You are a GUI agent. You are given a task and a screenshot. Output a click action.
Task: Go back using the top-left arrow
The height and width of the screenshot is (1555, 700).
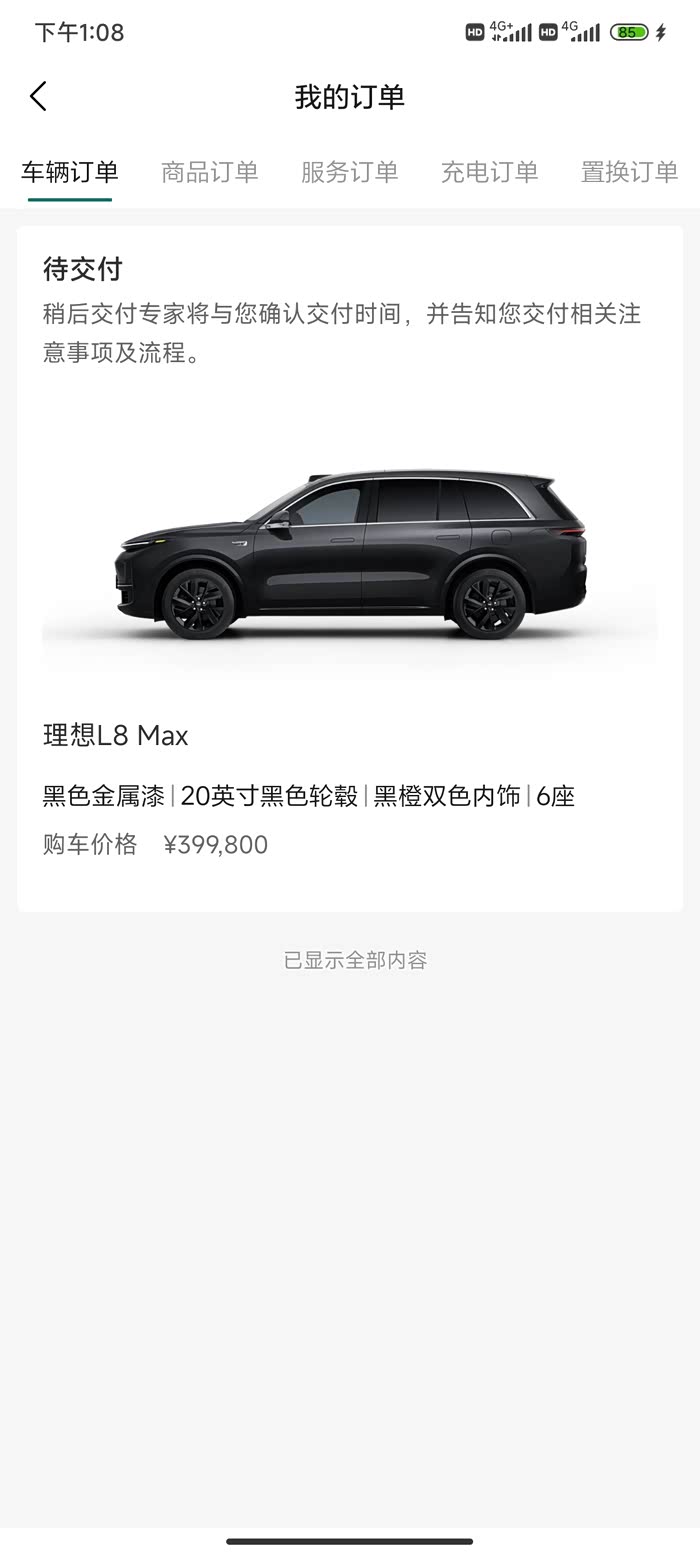38,97
